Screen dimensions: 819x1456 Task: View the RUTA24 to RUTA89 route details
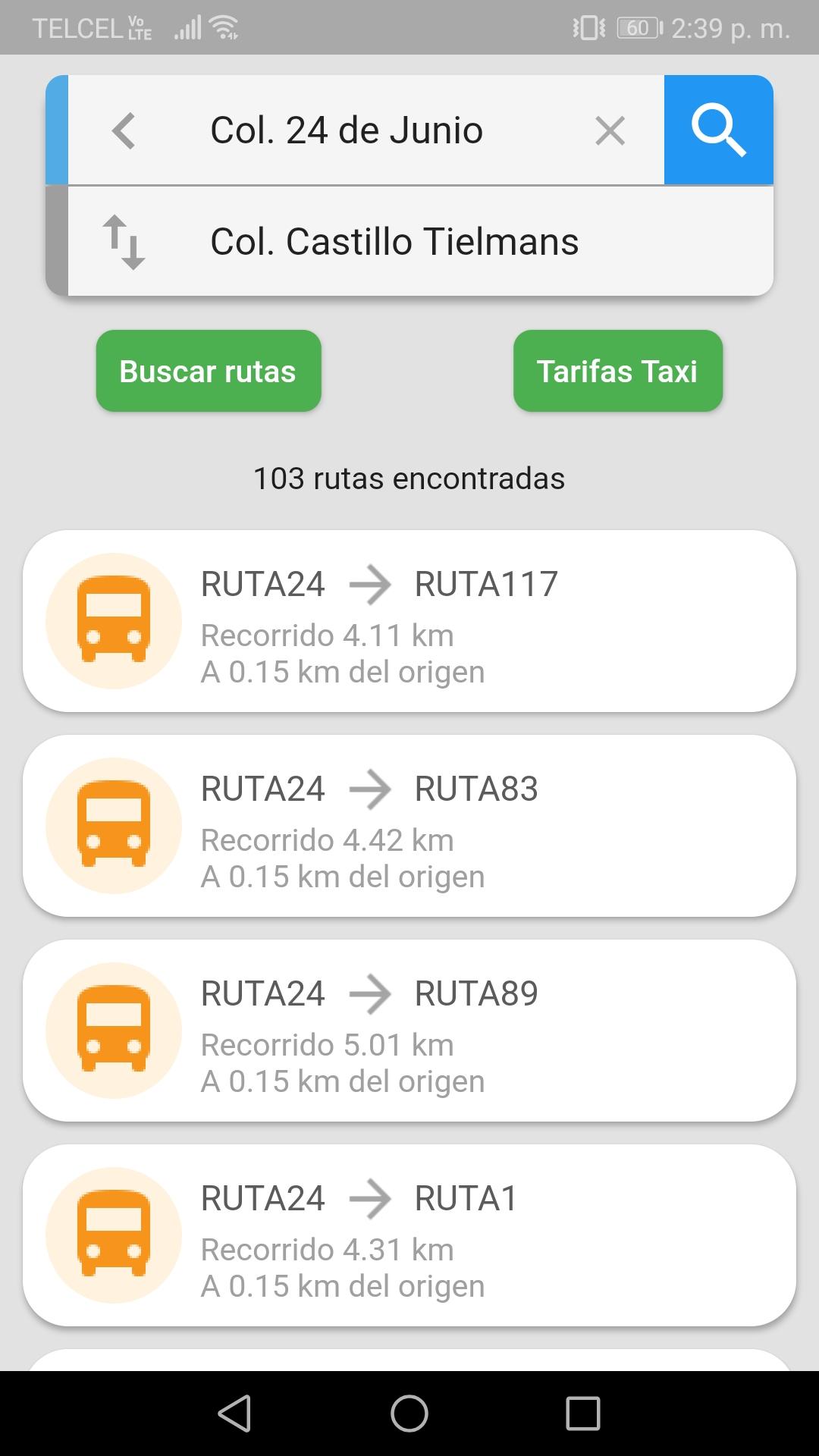409,1031
